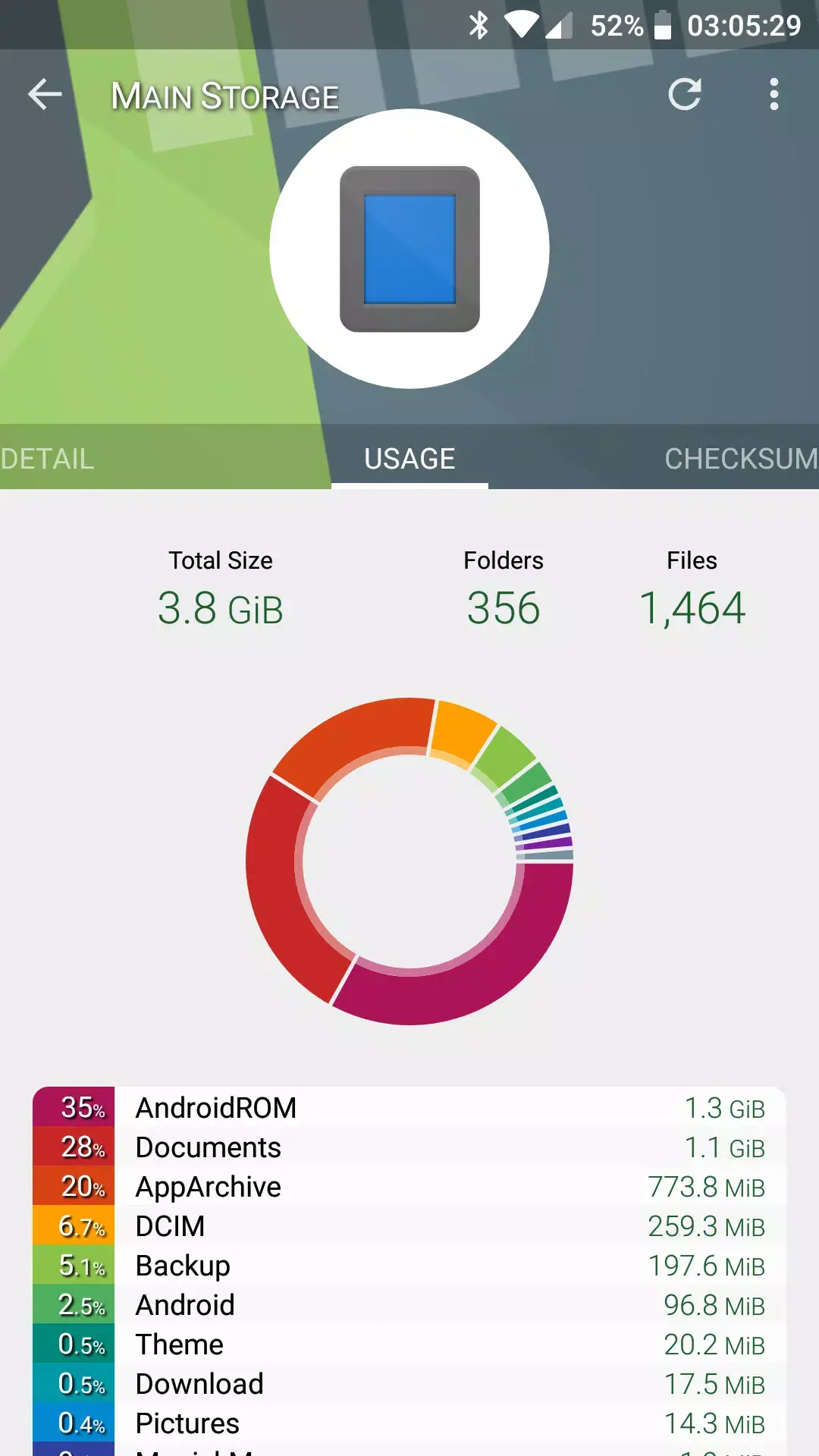Tap the storage device avatar icon
Viewport: 819px width, 1456px height.
pyautogui.click(x=409, y=250)
